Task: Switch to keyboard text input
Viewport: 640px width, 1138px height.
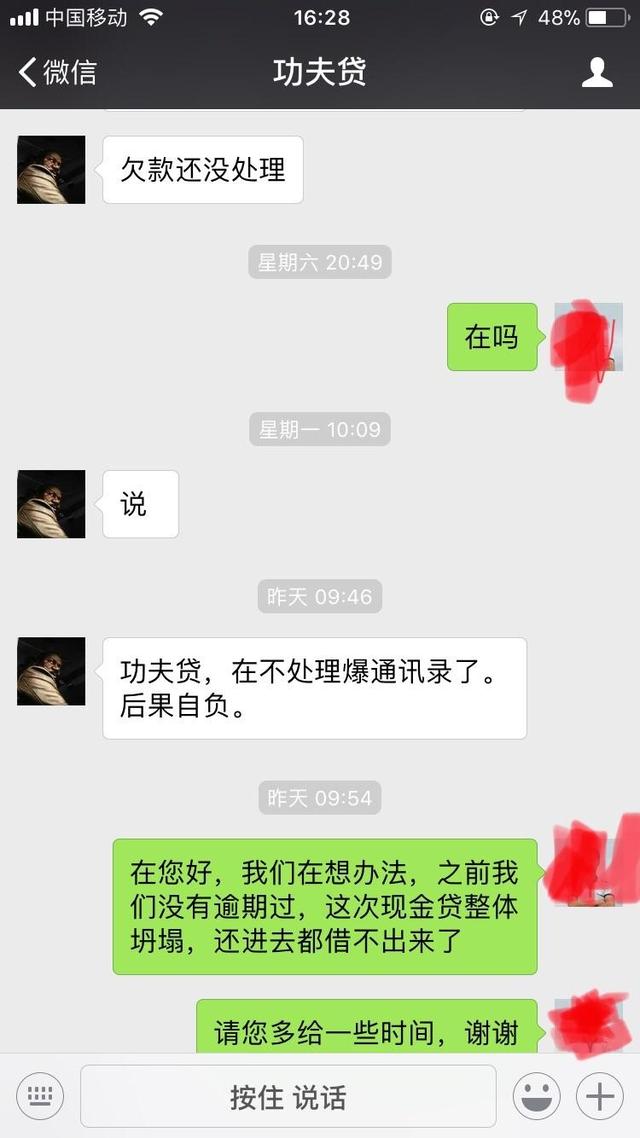Action: [40, 1097]
